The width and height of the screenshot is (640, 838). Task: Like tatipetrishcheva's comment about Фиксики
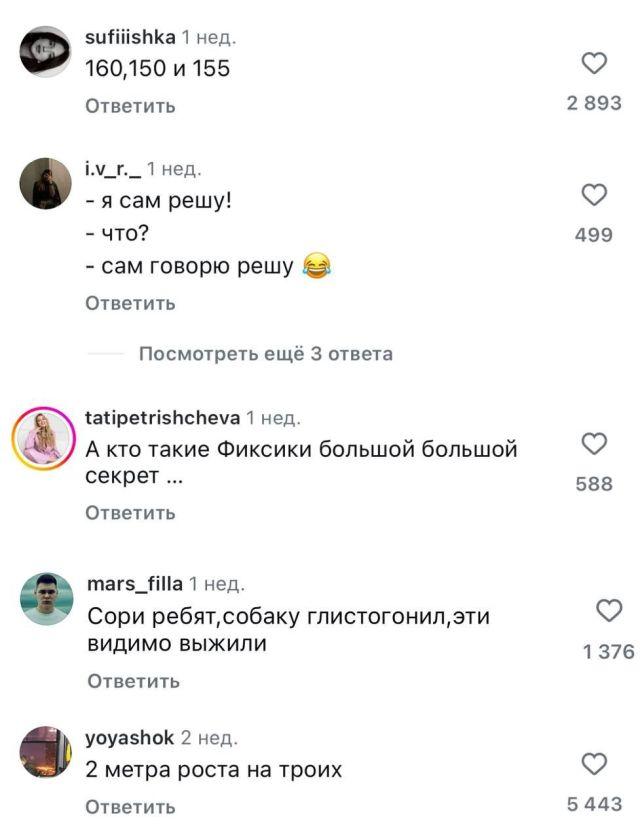click(594, 443)
